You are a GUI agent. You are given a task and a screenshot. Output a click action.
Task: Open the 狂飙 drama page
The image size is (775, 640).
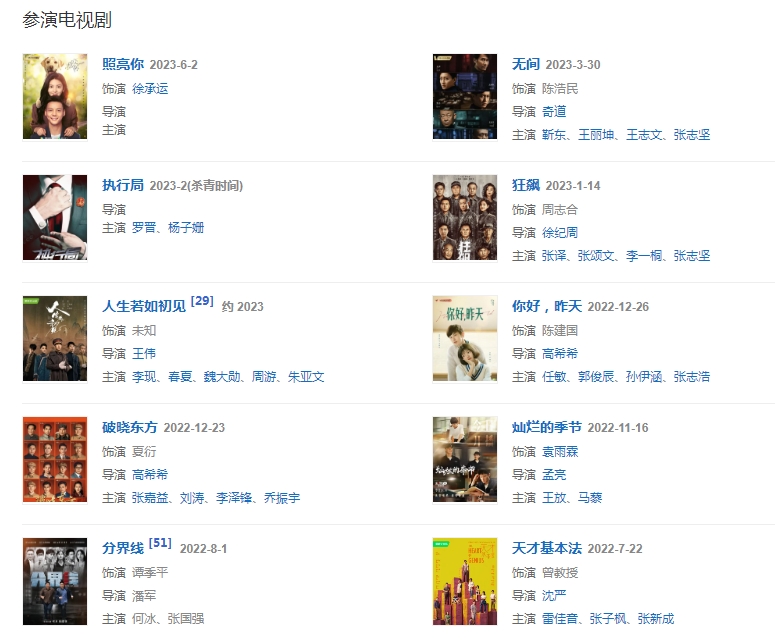[x=526, y=186]
